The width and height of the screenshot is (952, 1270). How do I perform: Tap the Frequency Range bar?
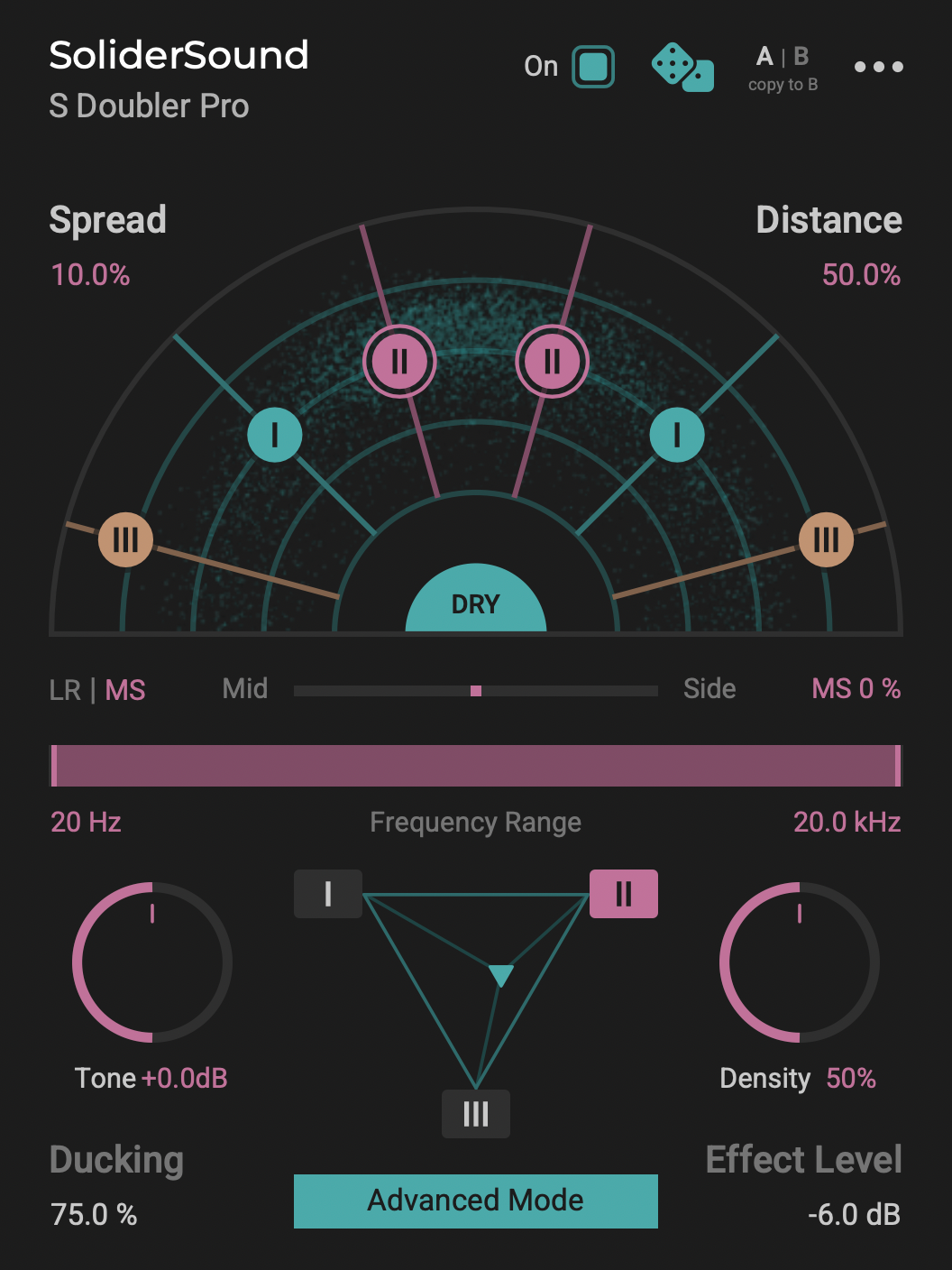point(476,766)
